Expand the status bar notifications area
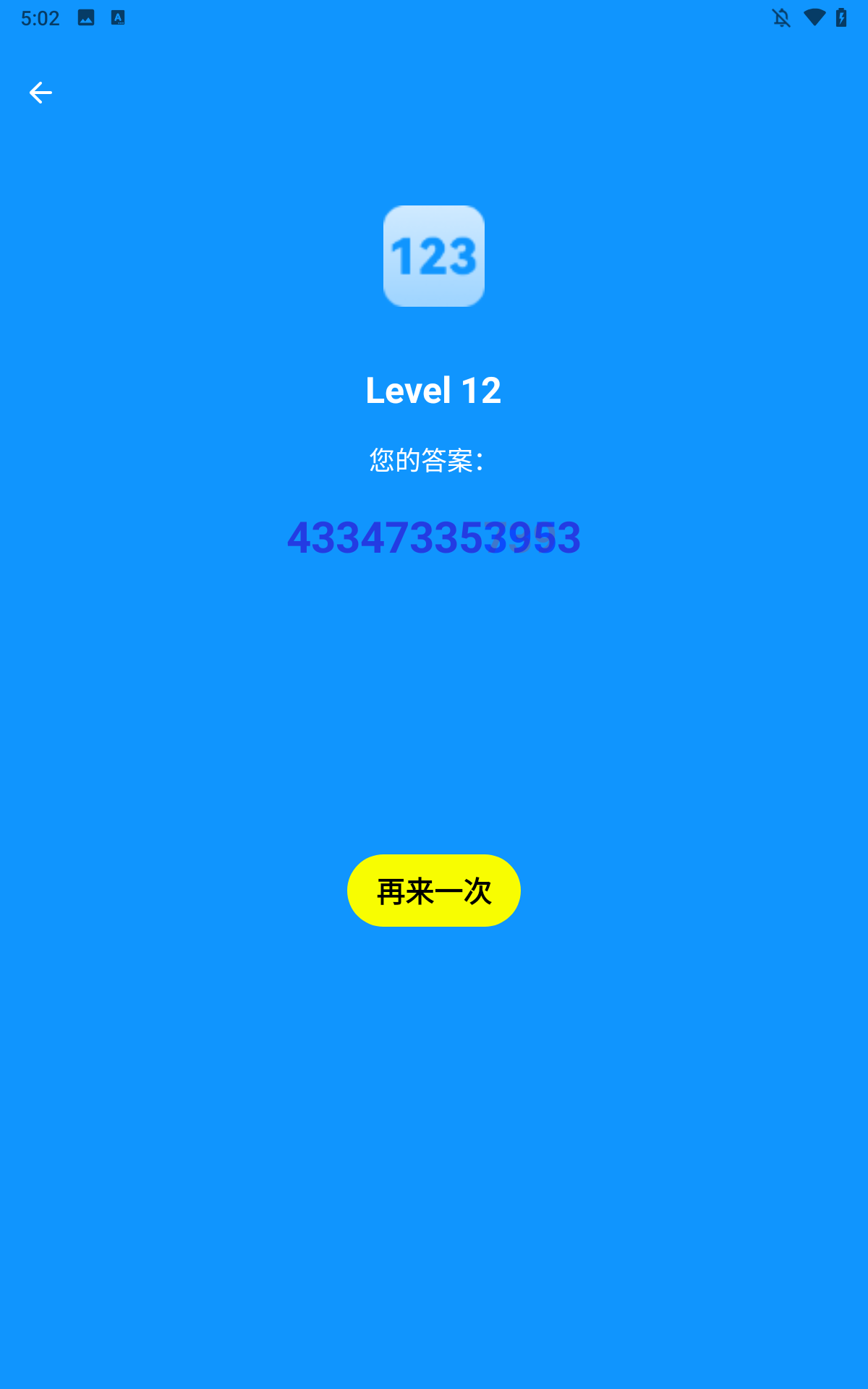The width and height of the screenshot is (868, 1389). (x=434, y=17)
